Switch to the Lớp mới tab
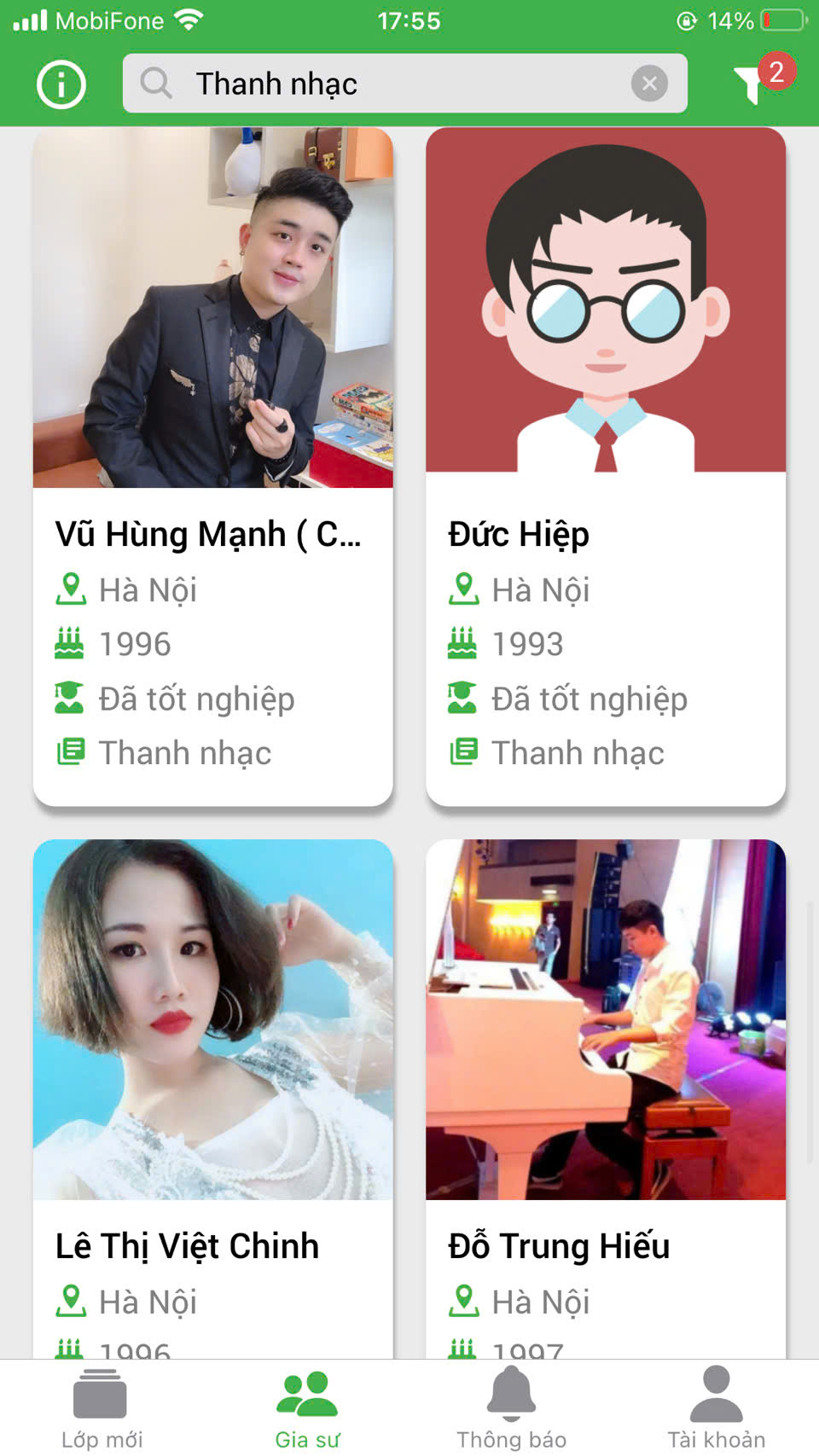Image resolution: width=819 pixels, height=1456 pixels. (x=102, y=1407)
